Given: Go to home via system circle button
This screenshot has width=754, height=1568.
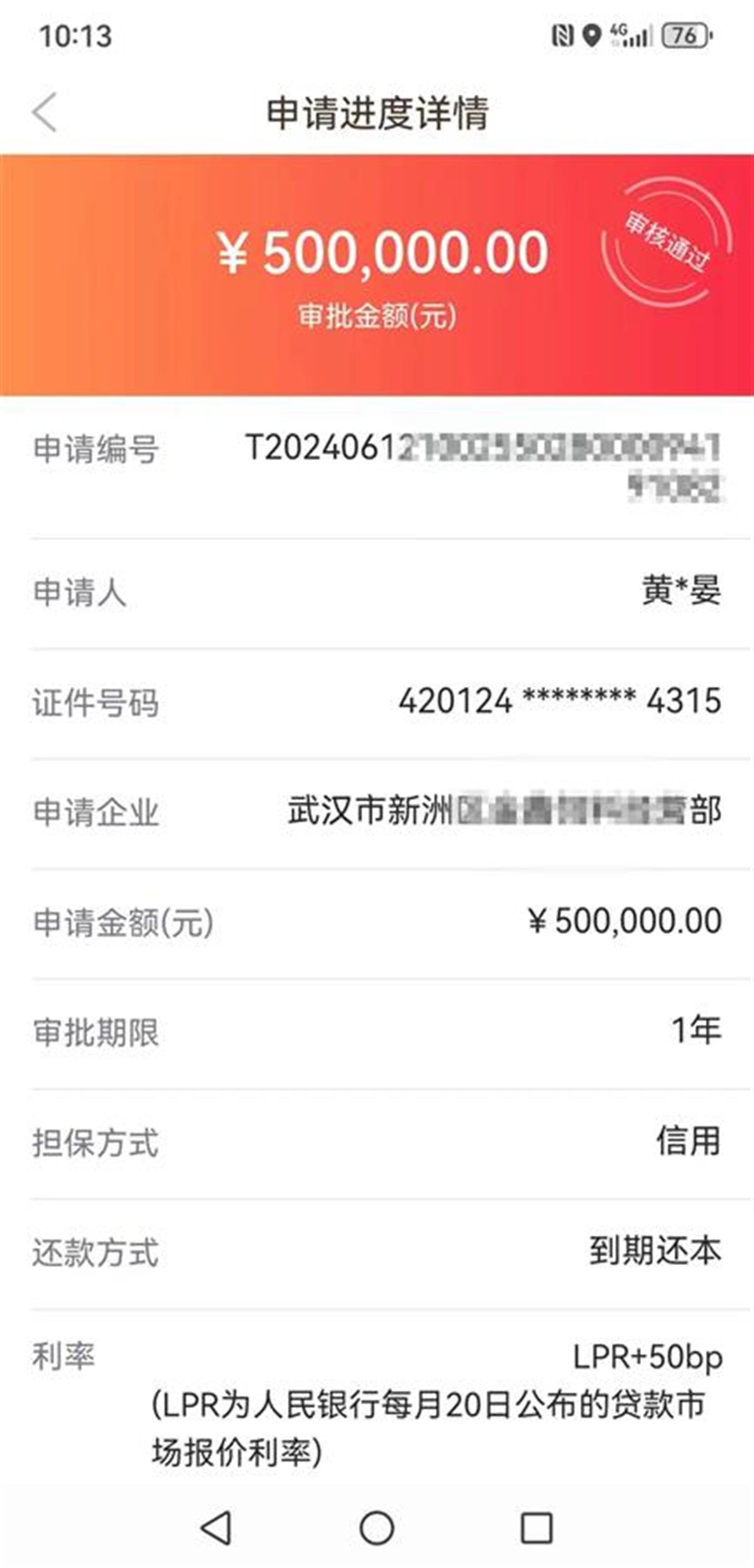Looking at the screenshot, I should pos(376,1528).
